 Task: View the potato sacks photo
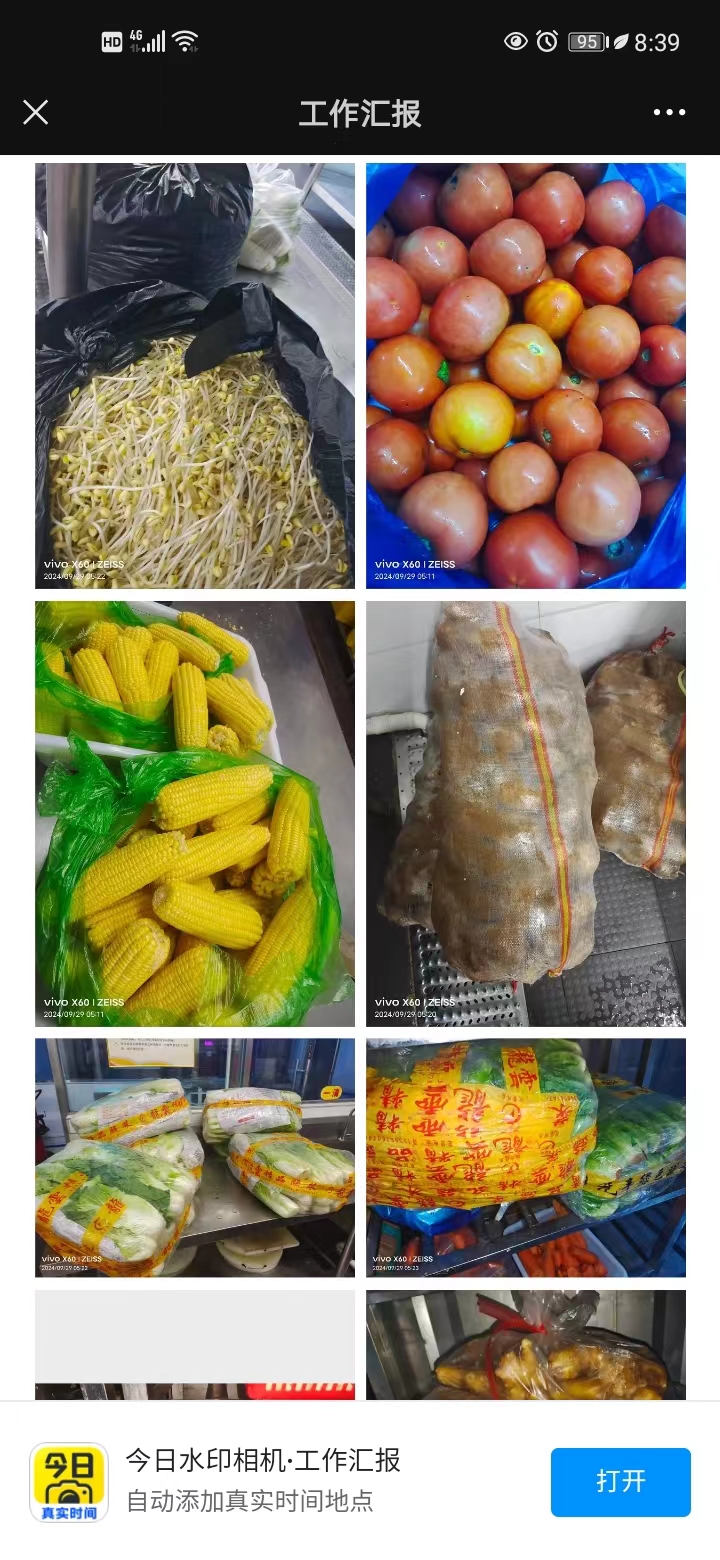click(526, 813)
